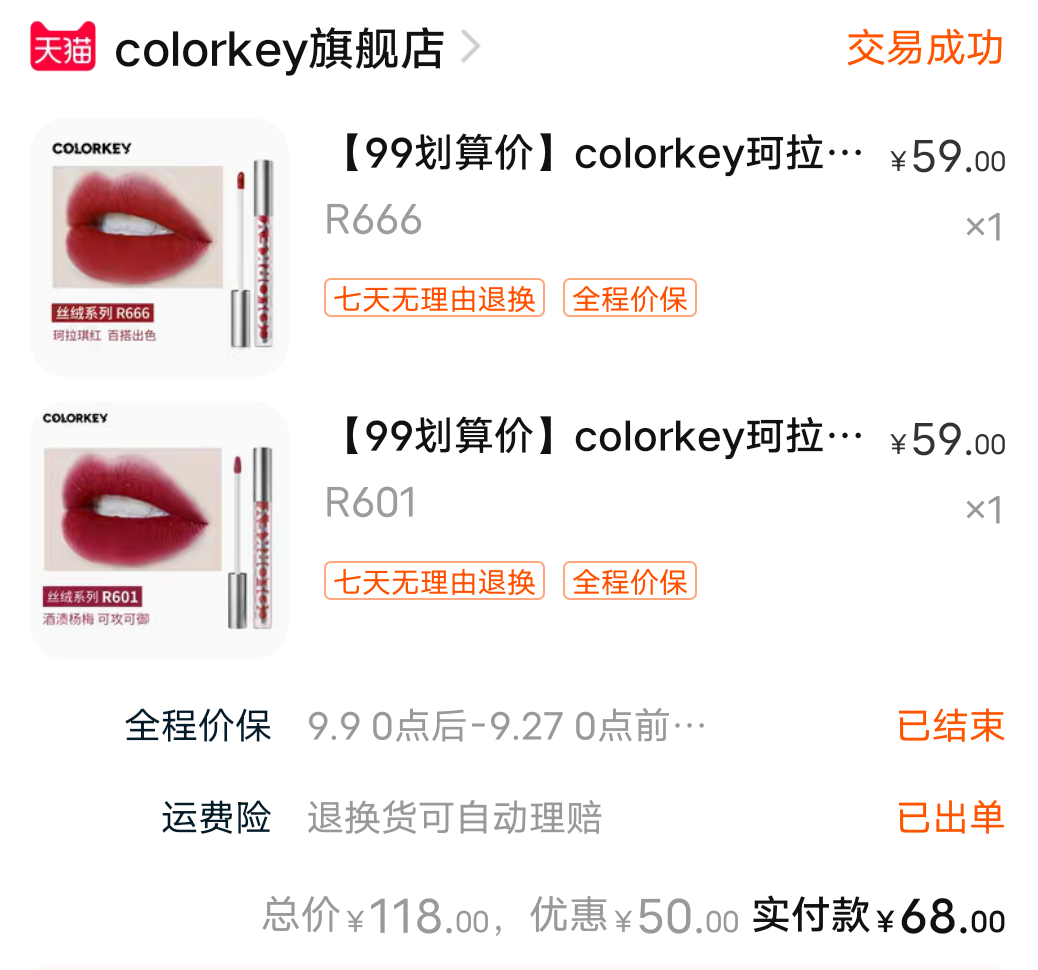Open the R601 lipstick product thumbnail
Viewport: 1038px width, 970px height.
point(160,530)
